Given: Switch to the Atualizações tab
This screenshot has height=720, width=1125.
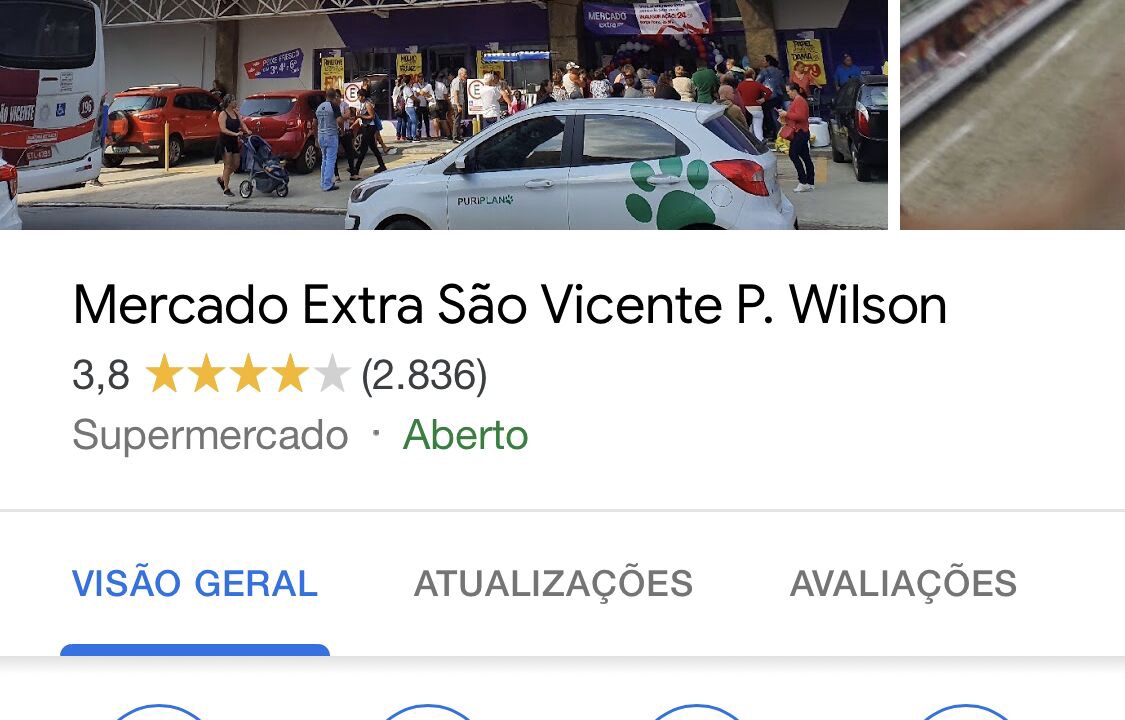Looking at the screenshot, I should (553, 584).
